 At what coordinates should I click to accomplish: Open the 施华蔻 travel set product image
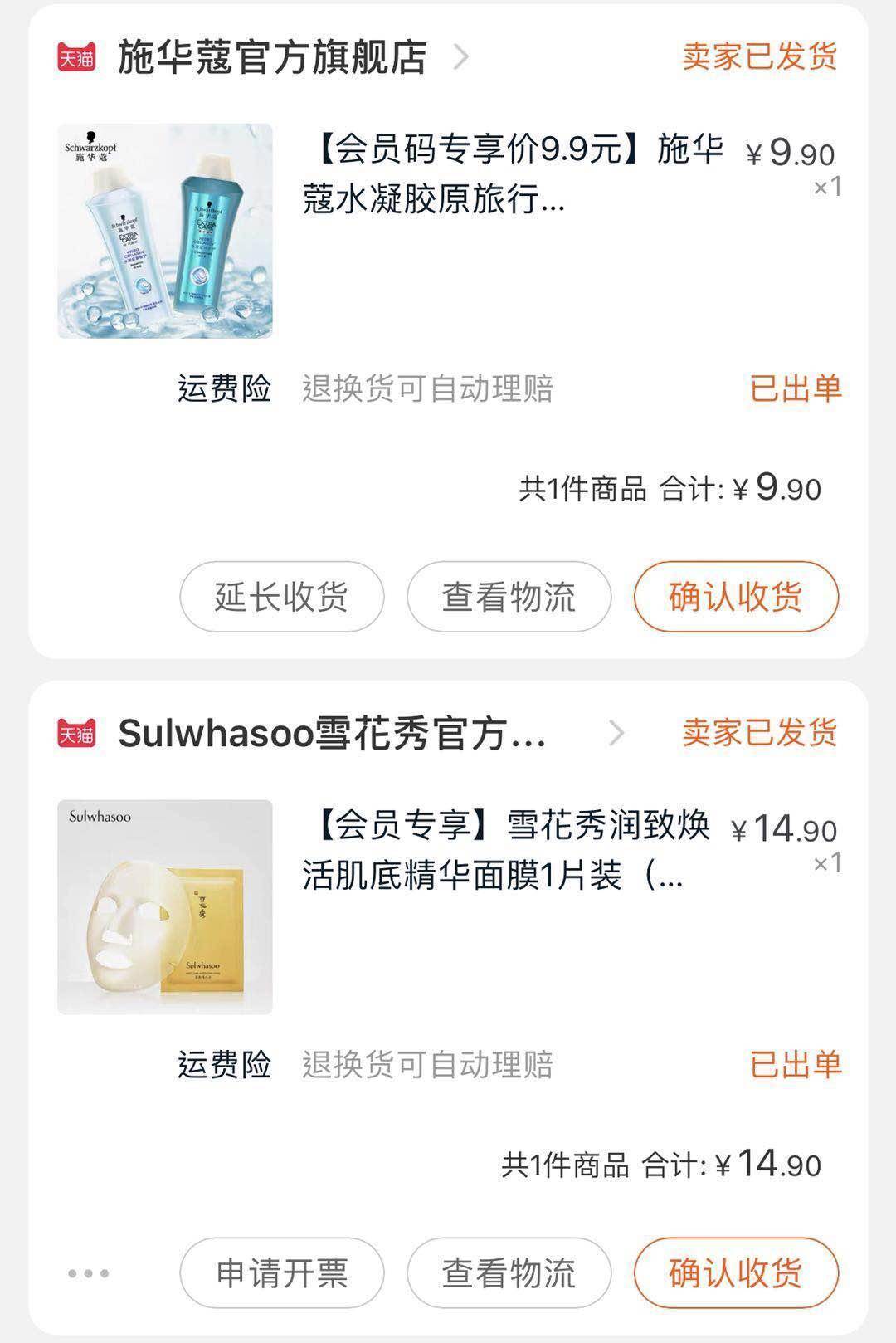(x=165, y=231)
